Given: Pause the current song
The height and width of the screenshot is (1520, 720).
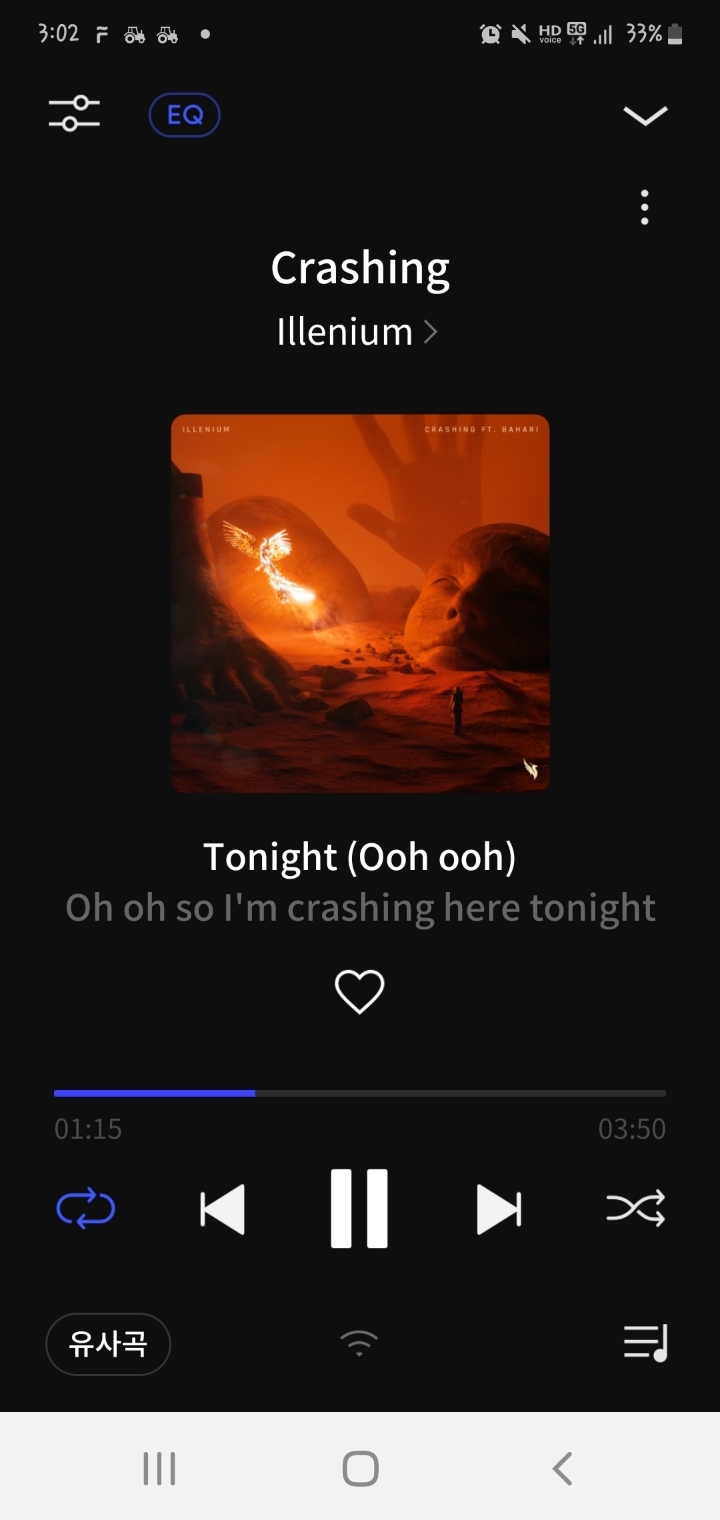Looking at the screenshot, I should 359,1209.
